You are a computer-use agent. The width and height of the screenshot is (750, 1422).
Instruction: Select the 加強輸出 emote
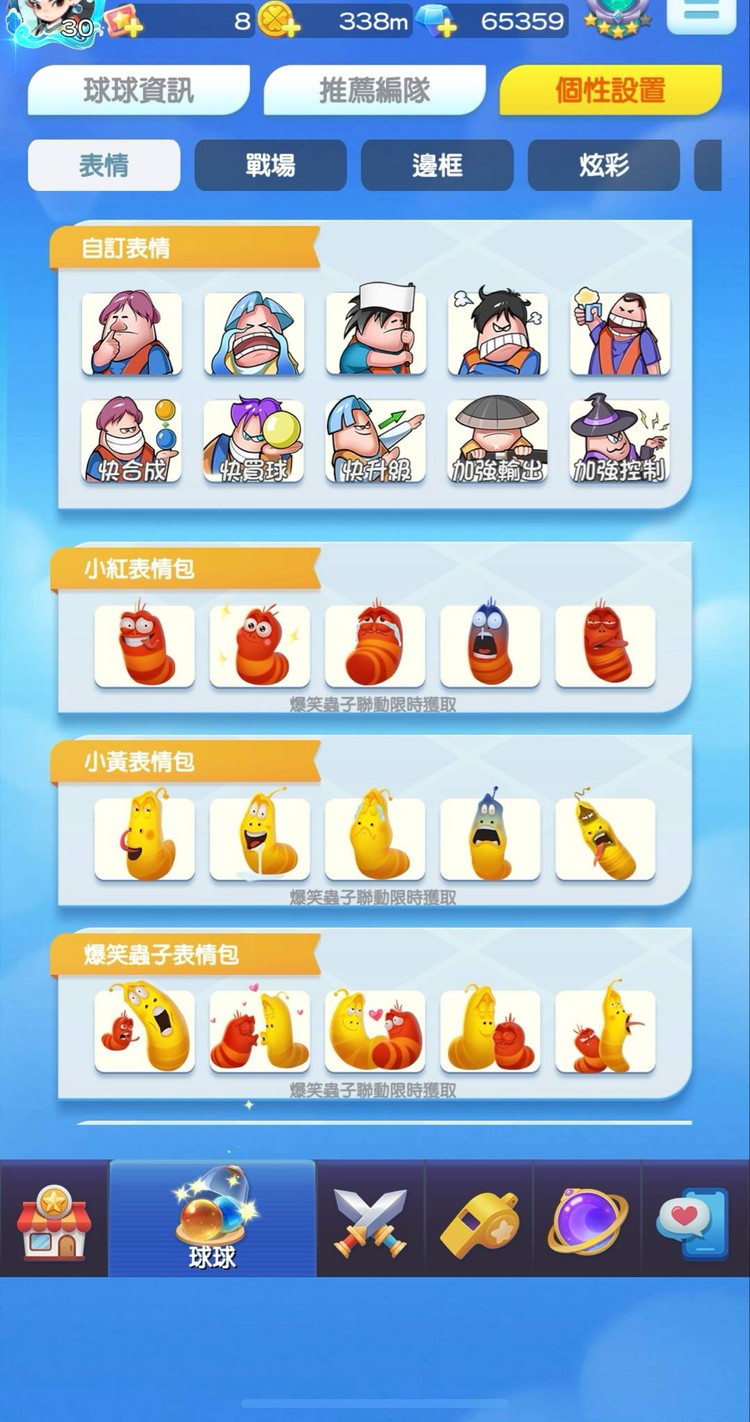tap(498, 441)
